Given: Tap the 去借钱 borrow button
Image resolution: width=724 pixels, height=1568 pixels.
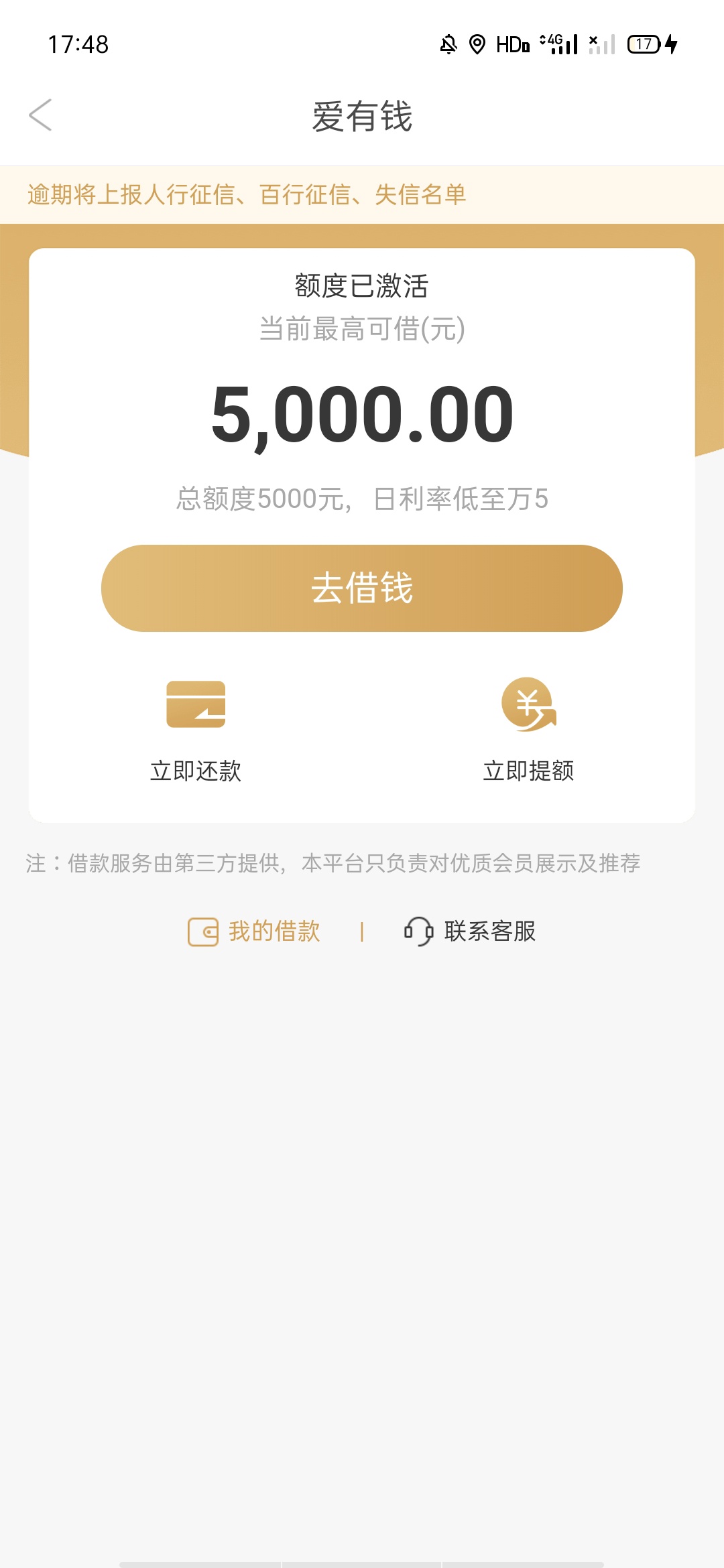Looking at the screenshot, I should click(362, 588).
